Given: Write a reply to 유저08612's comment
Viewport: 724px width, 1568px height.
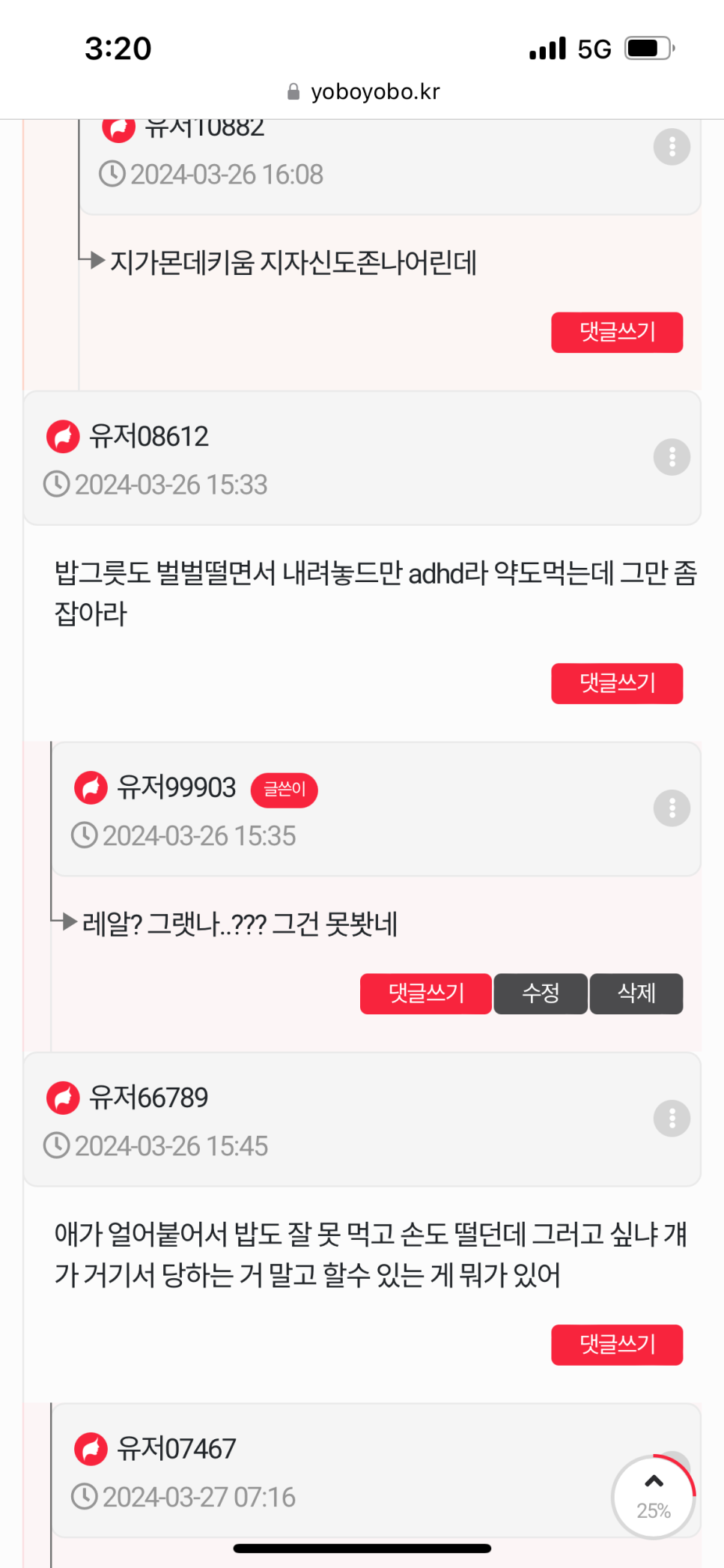Looking at the screenshot, I should (617, 683).
